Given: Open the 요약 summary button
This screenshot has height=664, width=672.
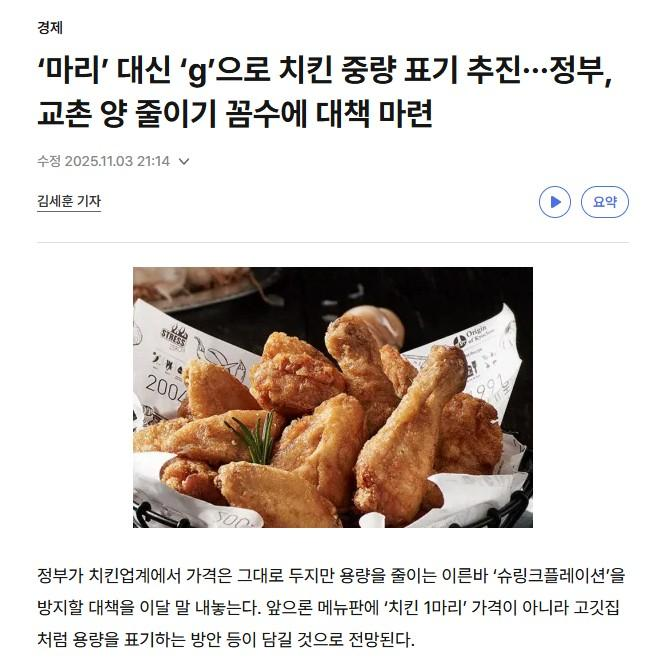Looking at the screenshot, I should coord(605,202).
